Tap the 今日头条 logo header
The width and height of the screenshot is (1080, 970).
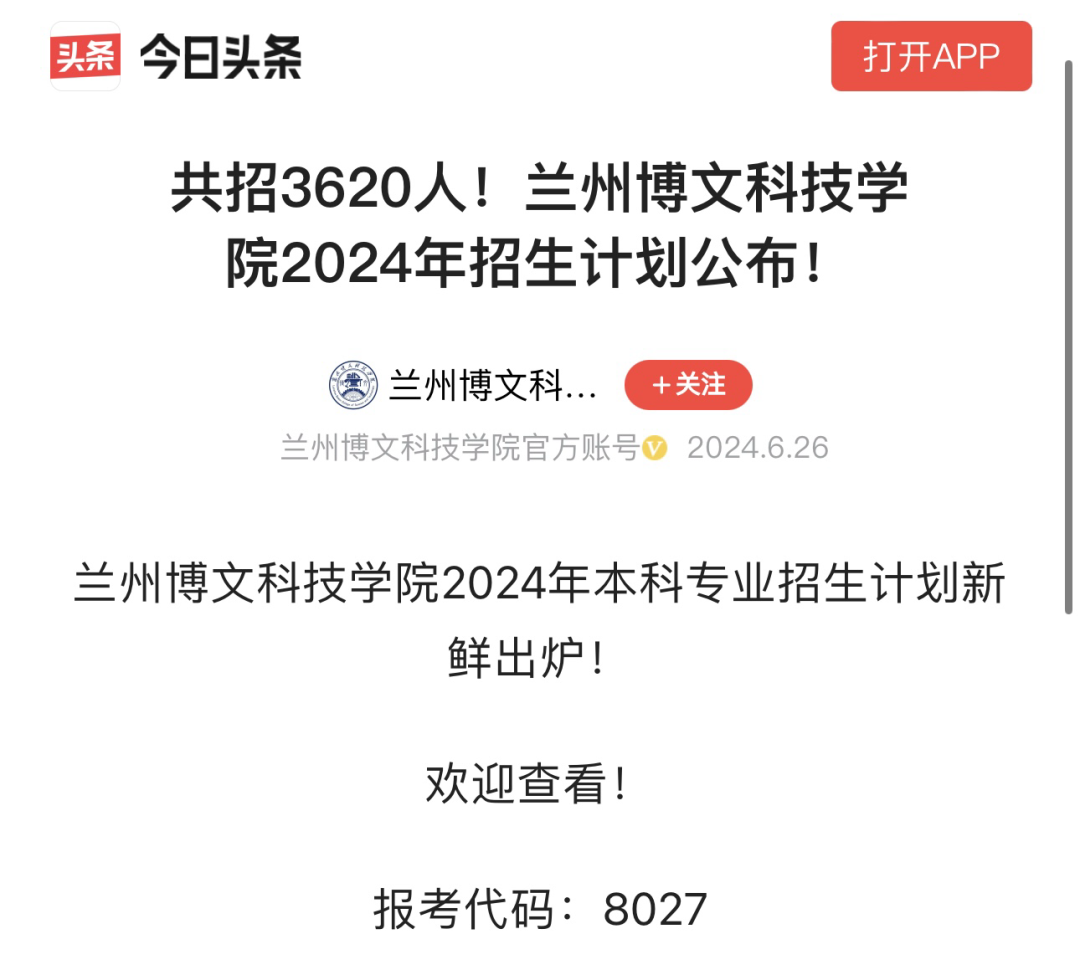point(176,56)
